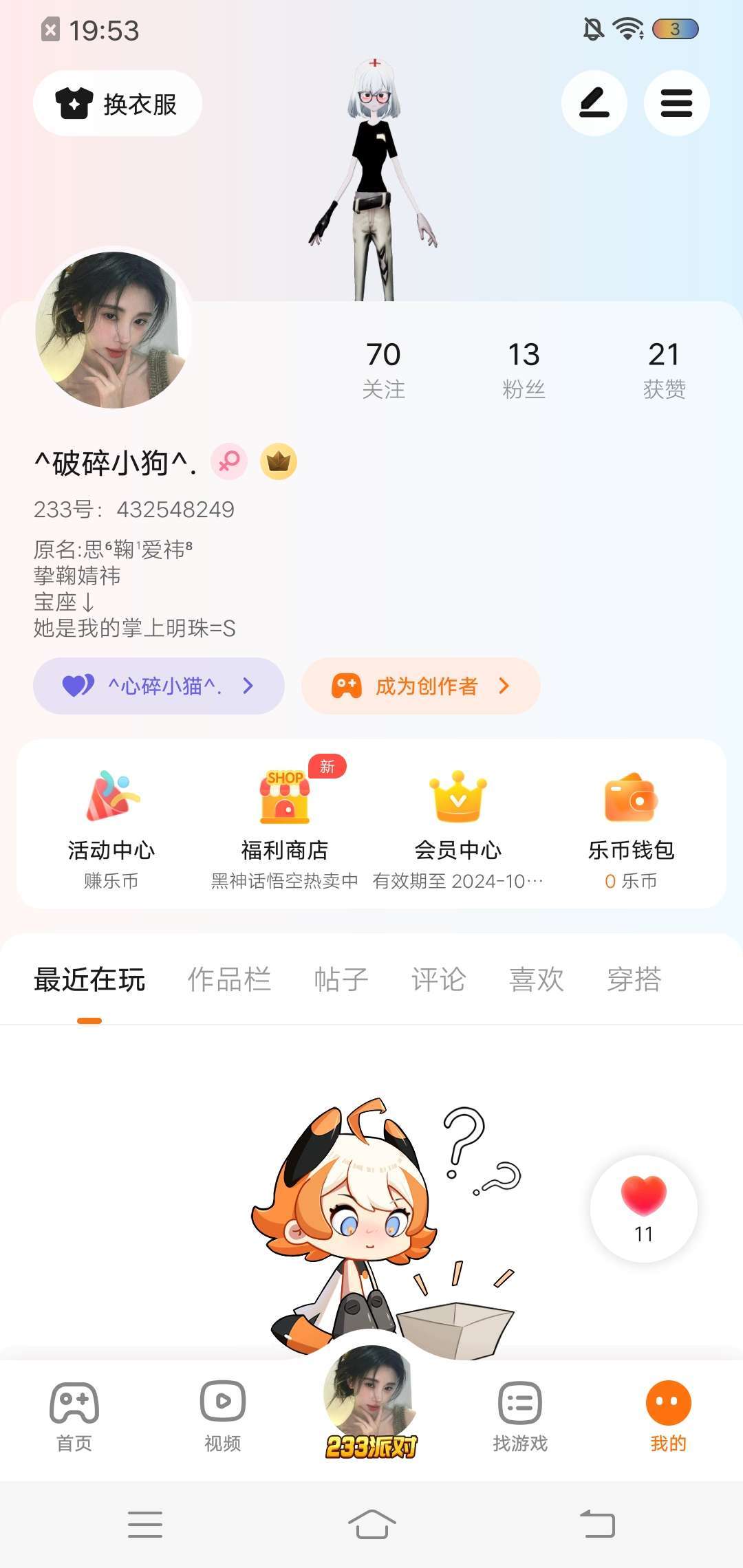Image resolution: width=743 pixels, height=1568 pixels.
Task: Open the hamburger menu icon
Action: click(676, 103)
